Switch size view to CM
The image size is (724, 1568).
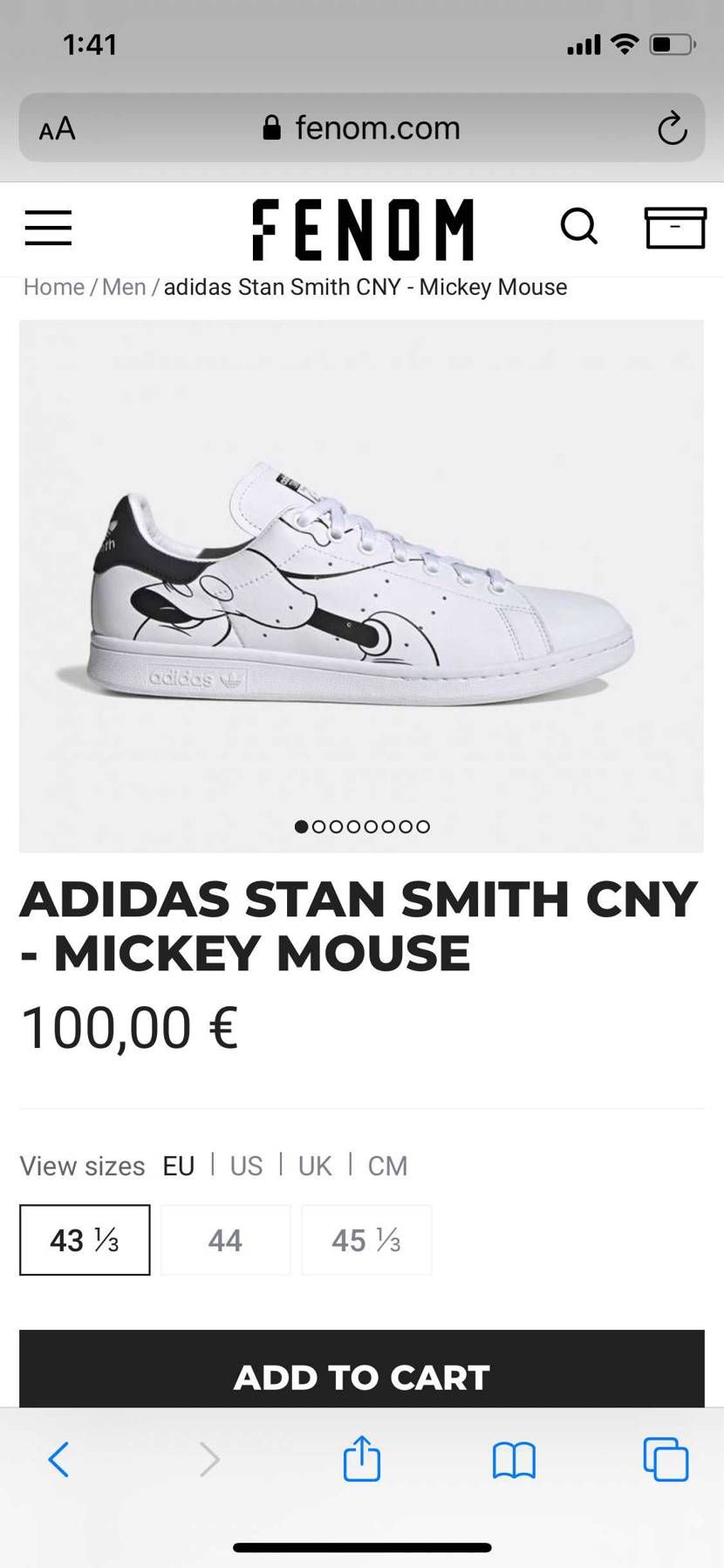pos(387,1166)
